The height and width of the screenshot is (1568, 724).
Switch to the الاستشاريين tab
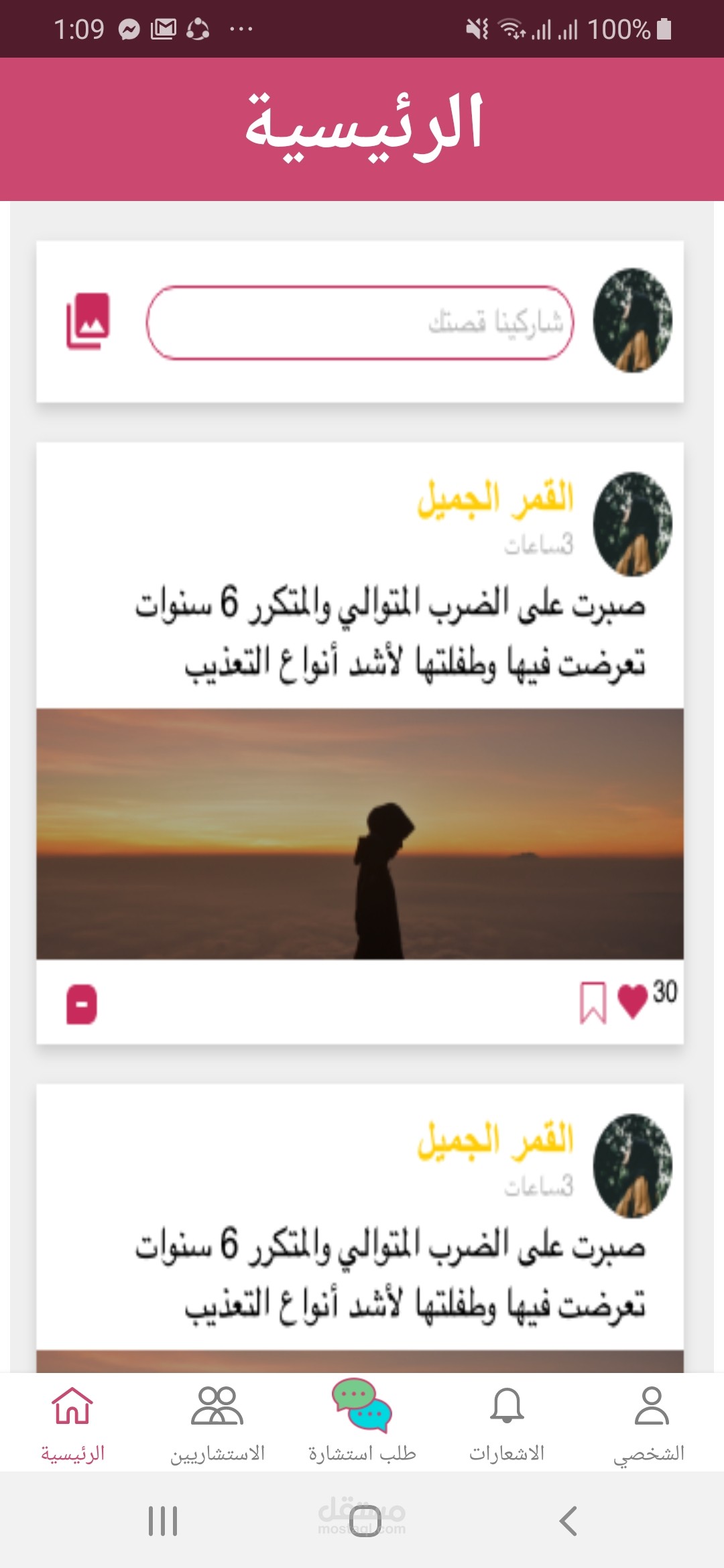[x=217, y=1423]
